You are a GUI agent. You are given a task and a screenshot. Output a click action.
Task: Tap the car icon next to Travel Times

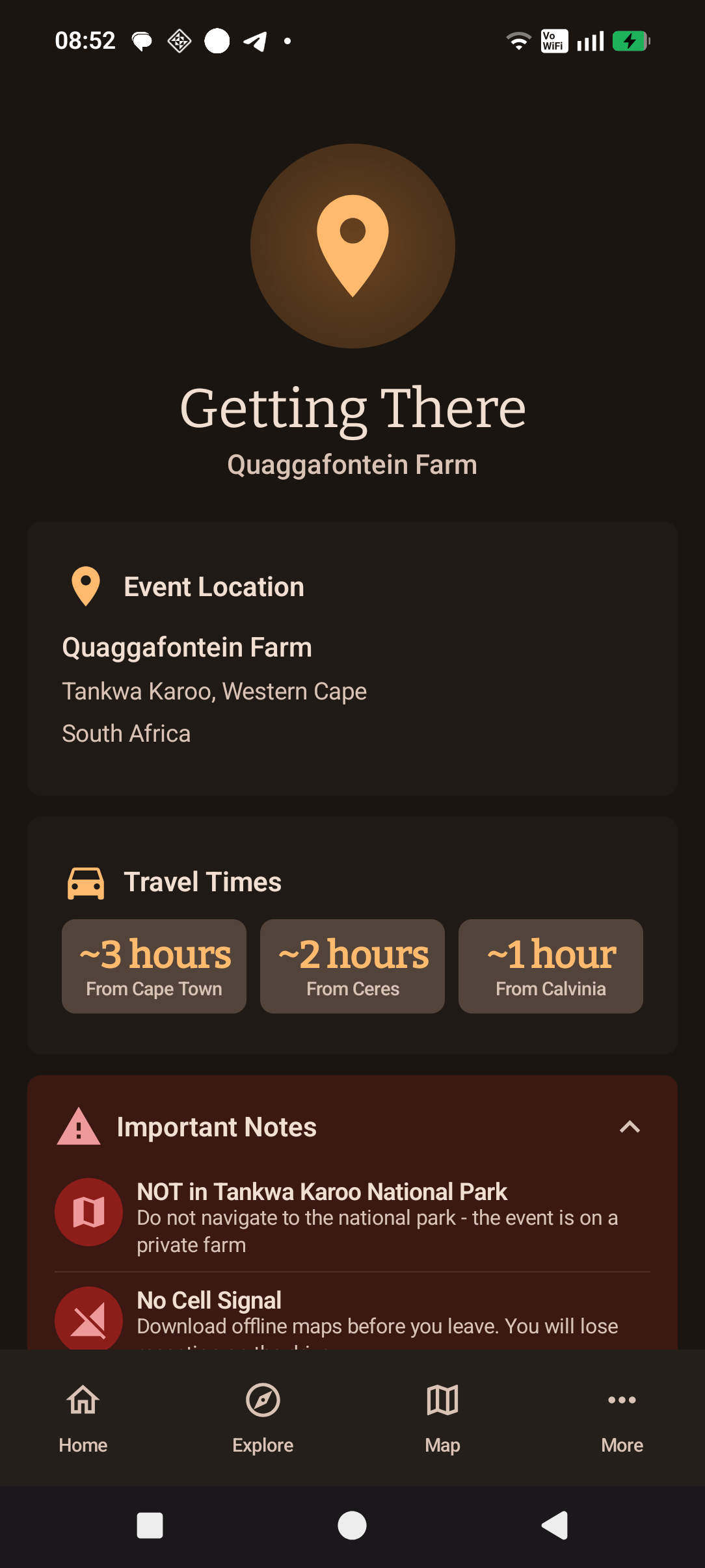86,882
